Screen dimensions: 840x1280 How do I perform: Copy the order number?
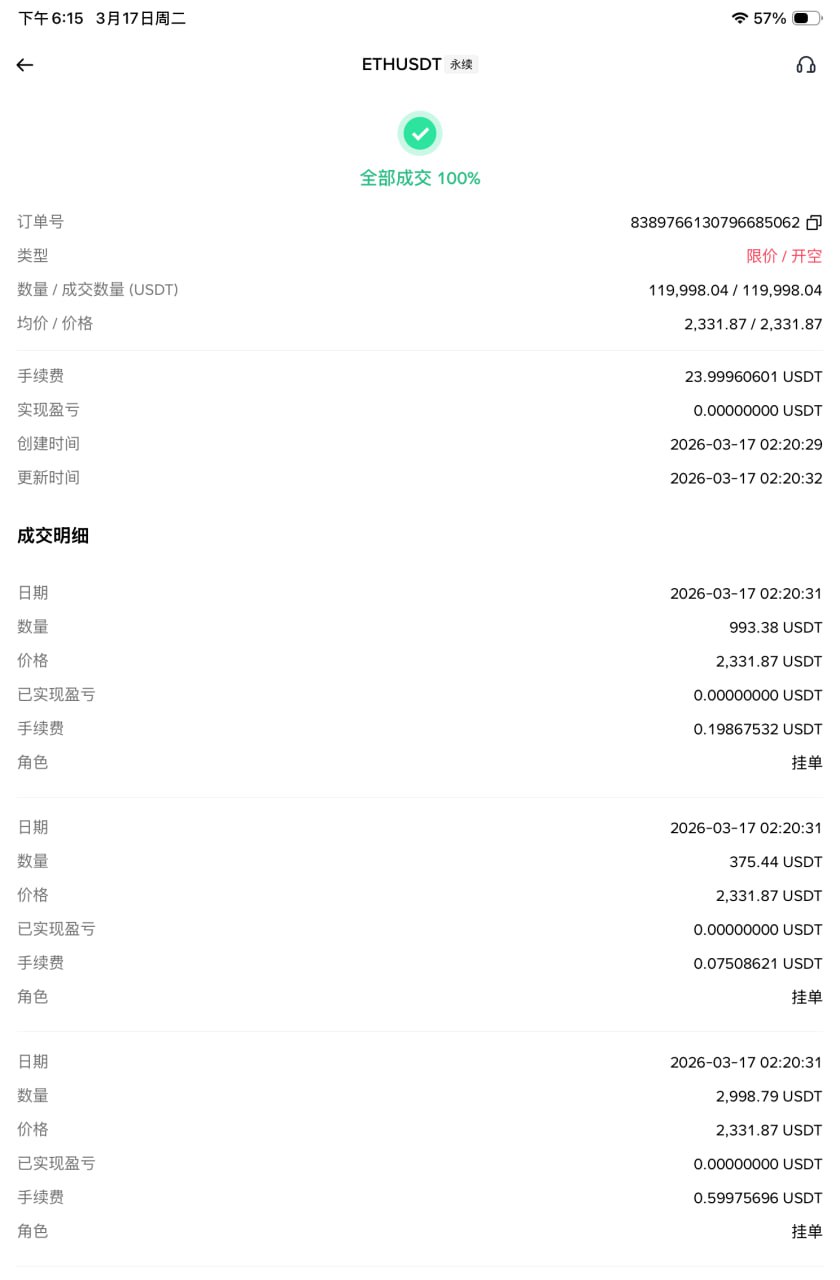tap(814, 222)
